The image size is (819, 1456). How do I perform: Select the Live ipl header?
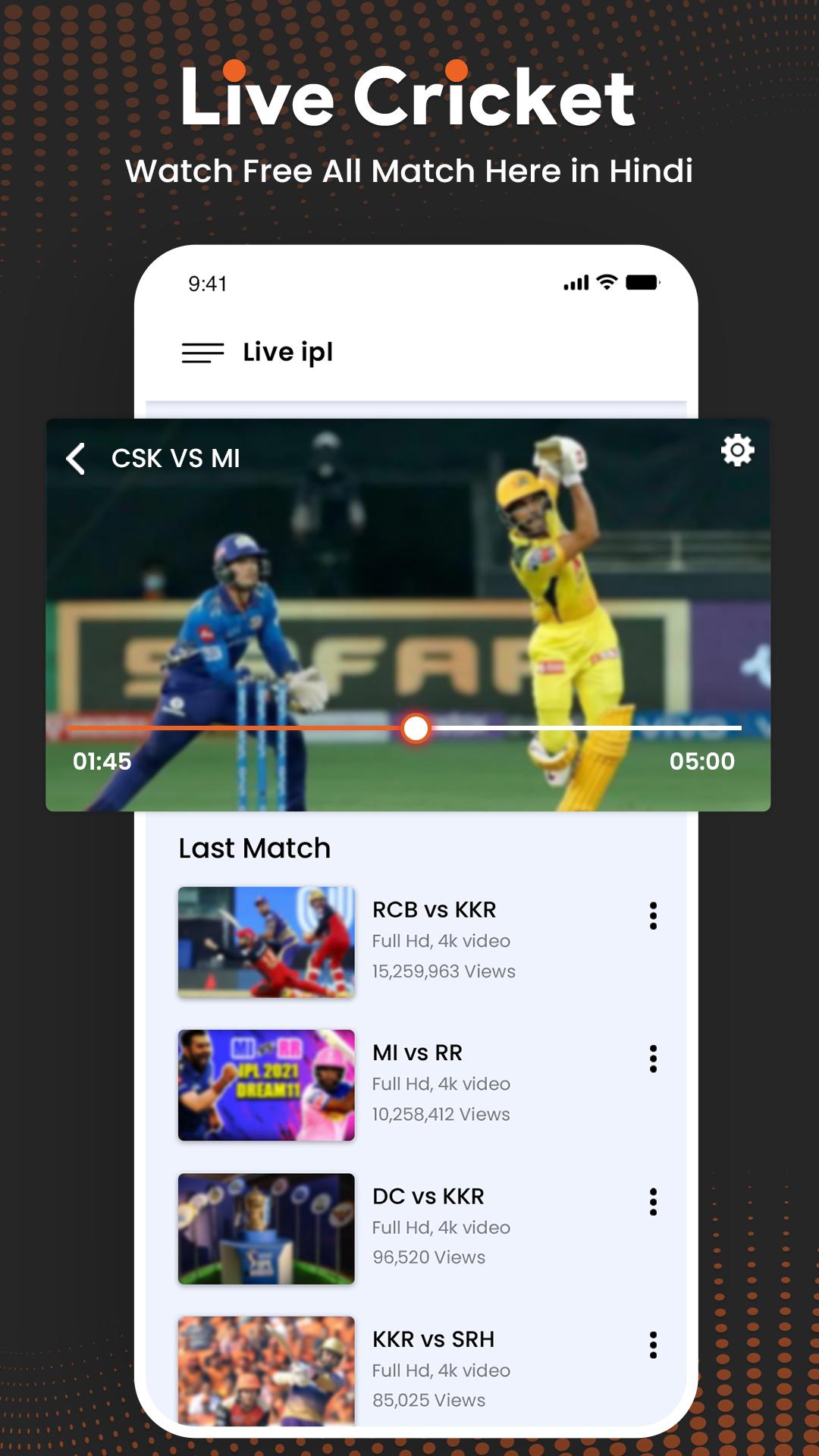288,352
